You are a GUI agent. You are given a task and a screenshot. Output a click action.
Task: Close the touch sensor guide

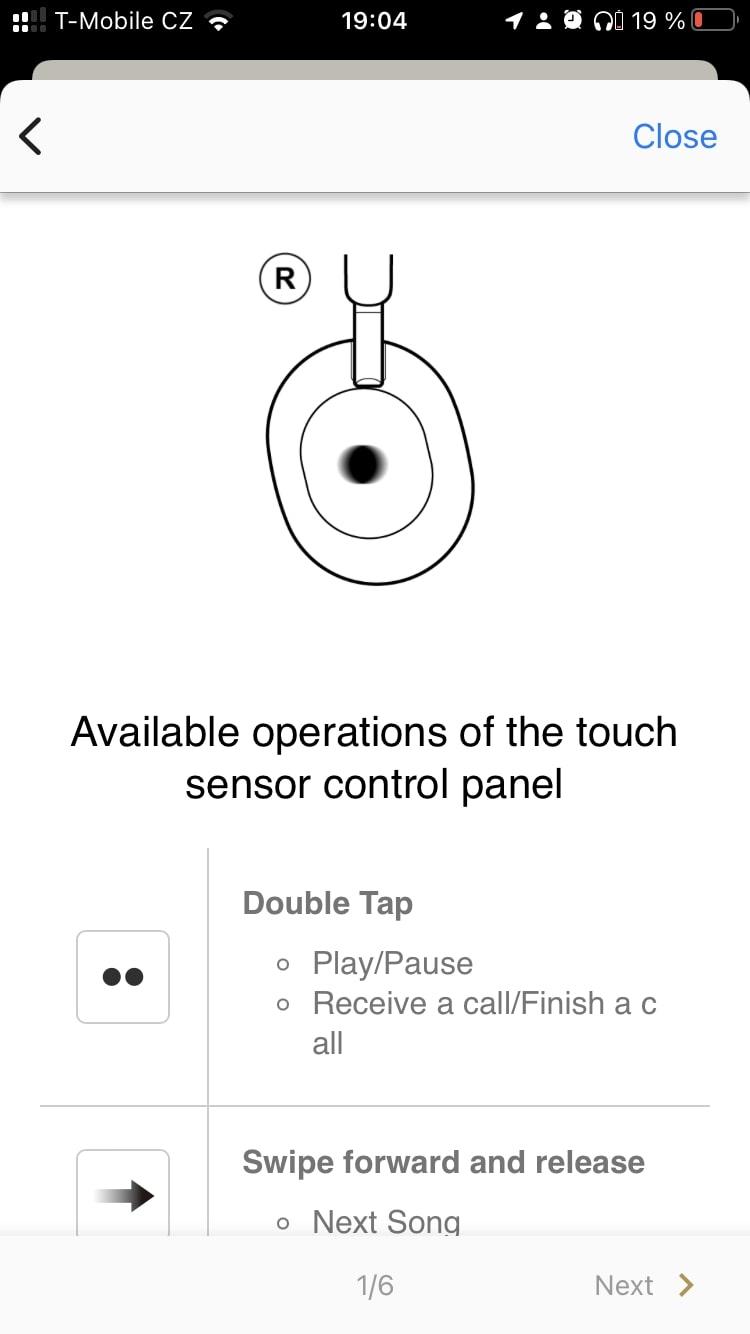[x=675, y=136]
